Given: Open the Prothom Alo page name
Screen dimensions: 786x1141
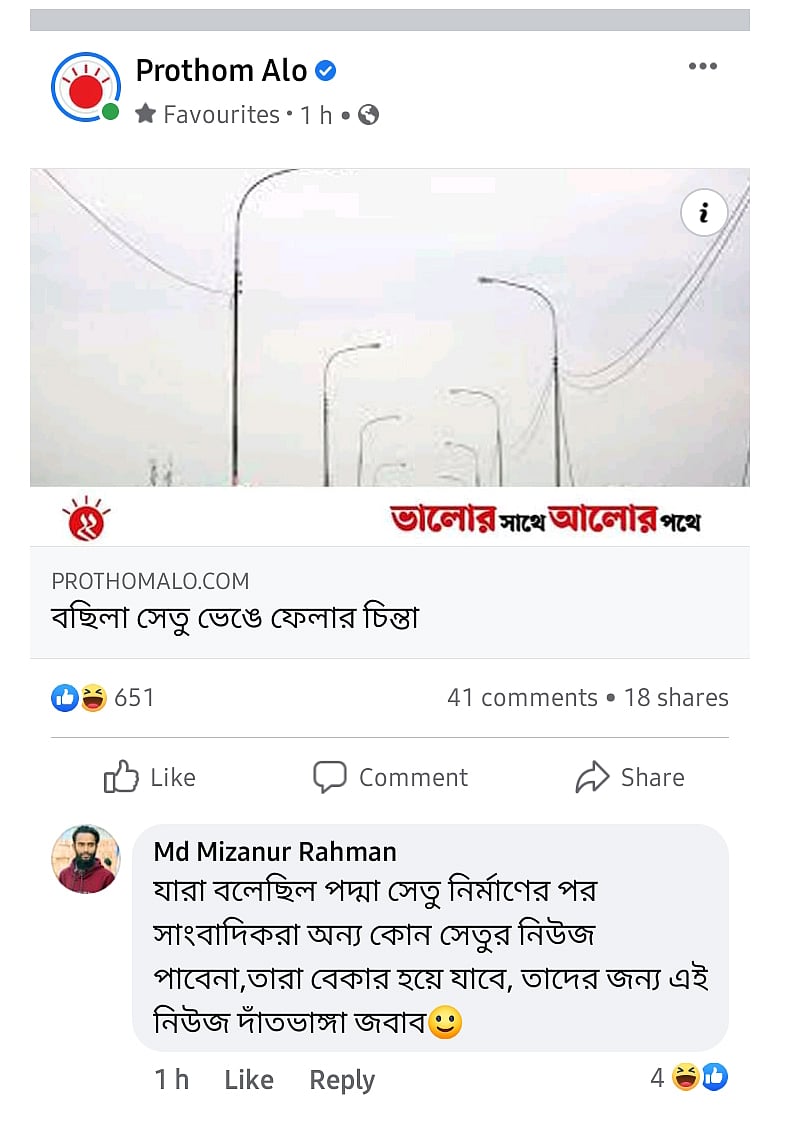Looking at the screenshot, I should (222, 71).
